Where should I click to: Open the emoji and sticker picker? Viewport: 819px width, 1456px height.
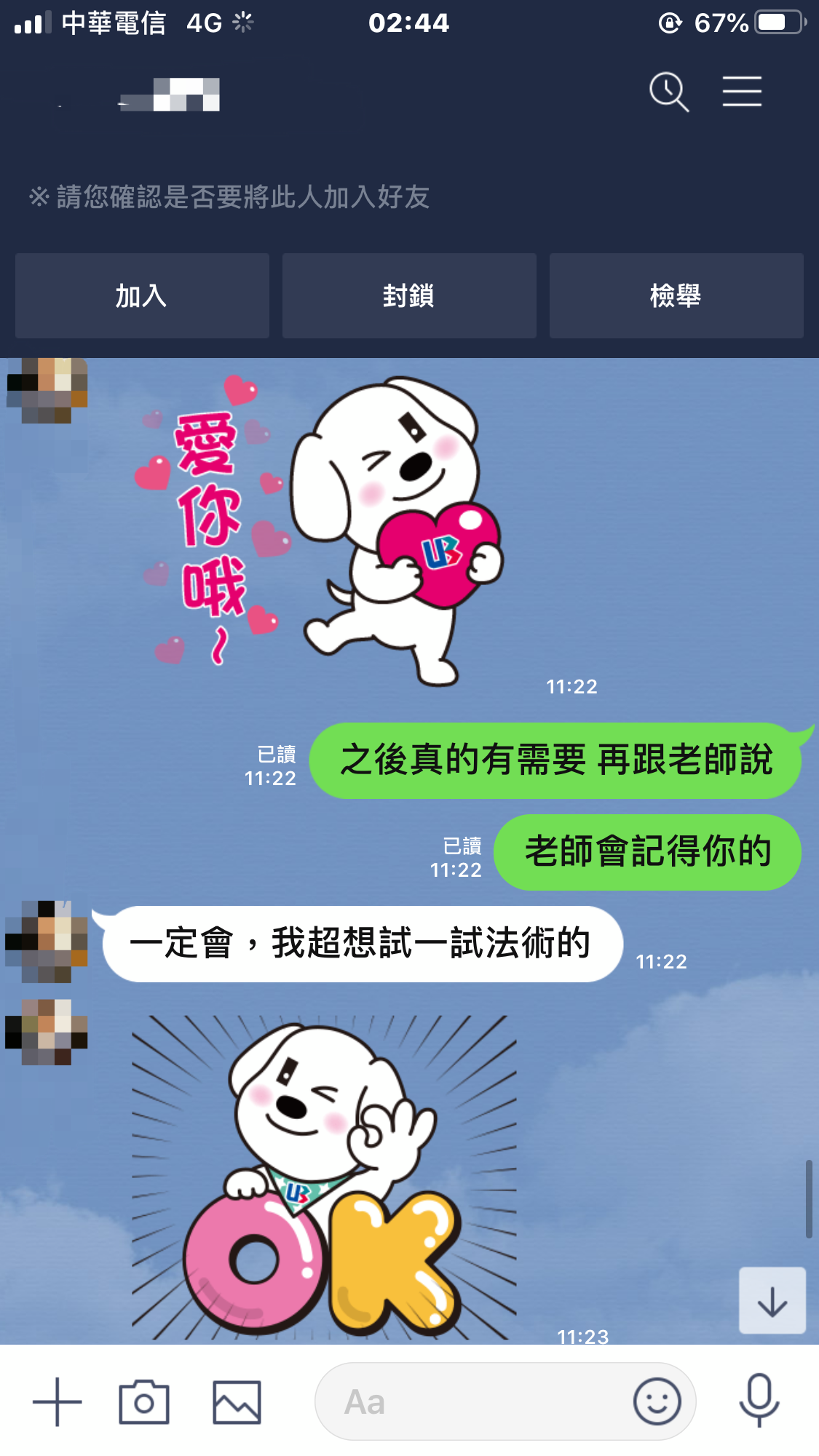[657, 1401]
